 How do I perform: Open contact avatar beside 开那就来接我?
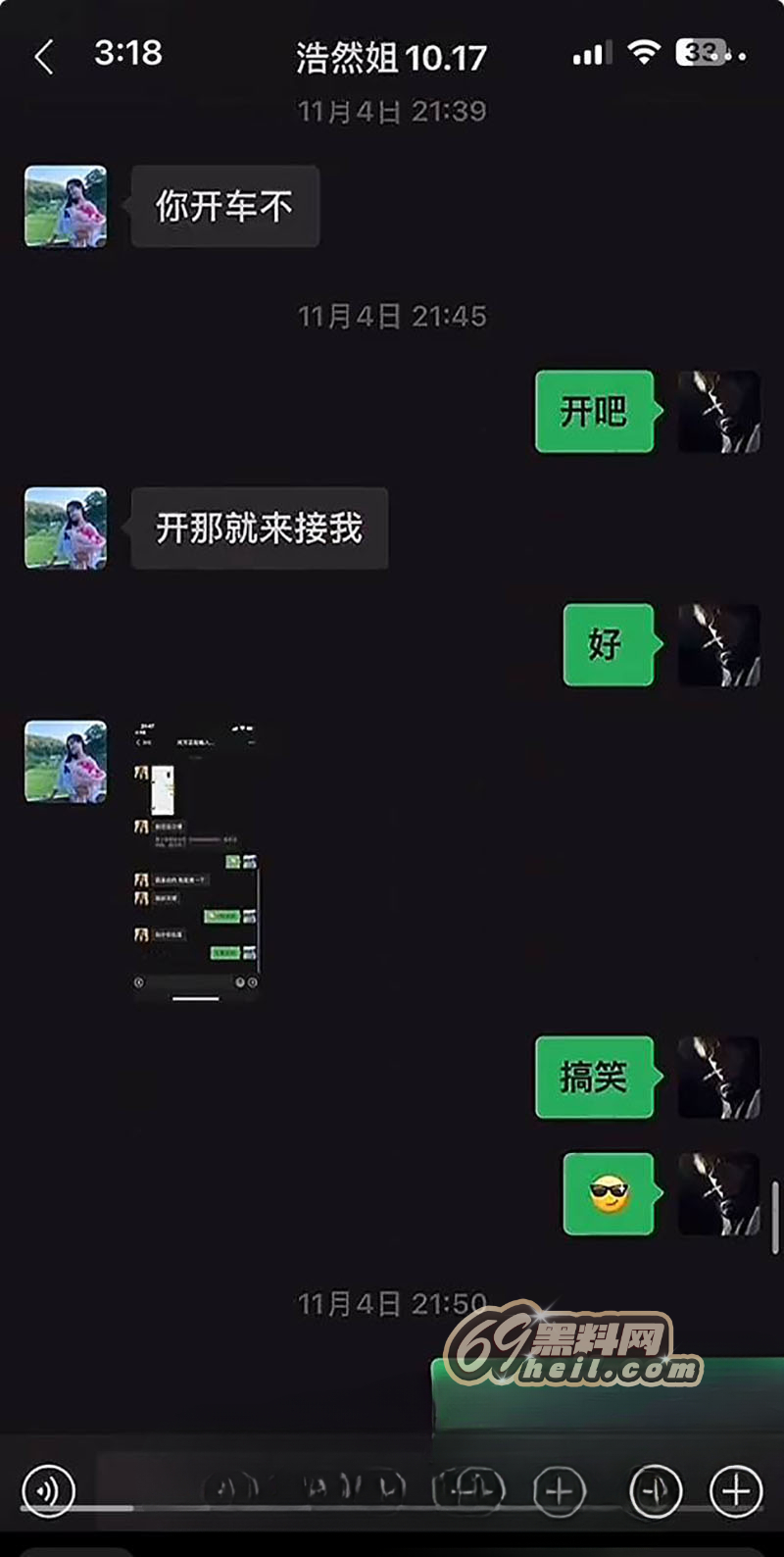point(66,528)
